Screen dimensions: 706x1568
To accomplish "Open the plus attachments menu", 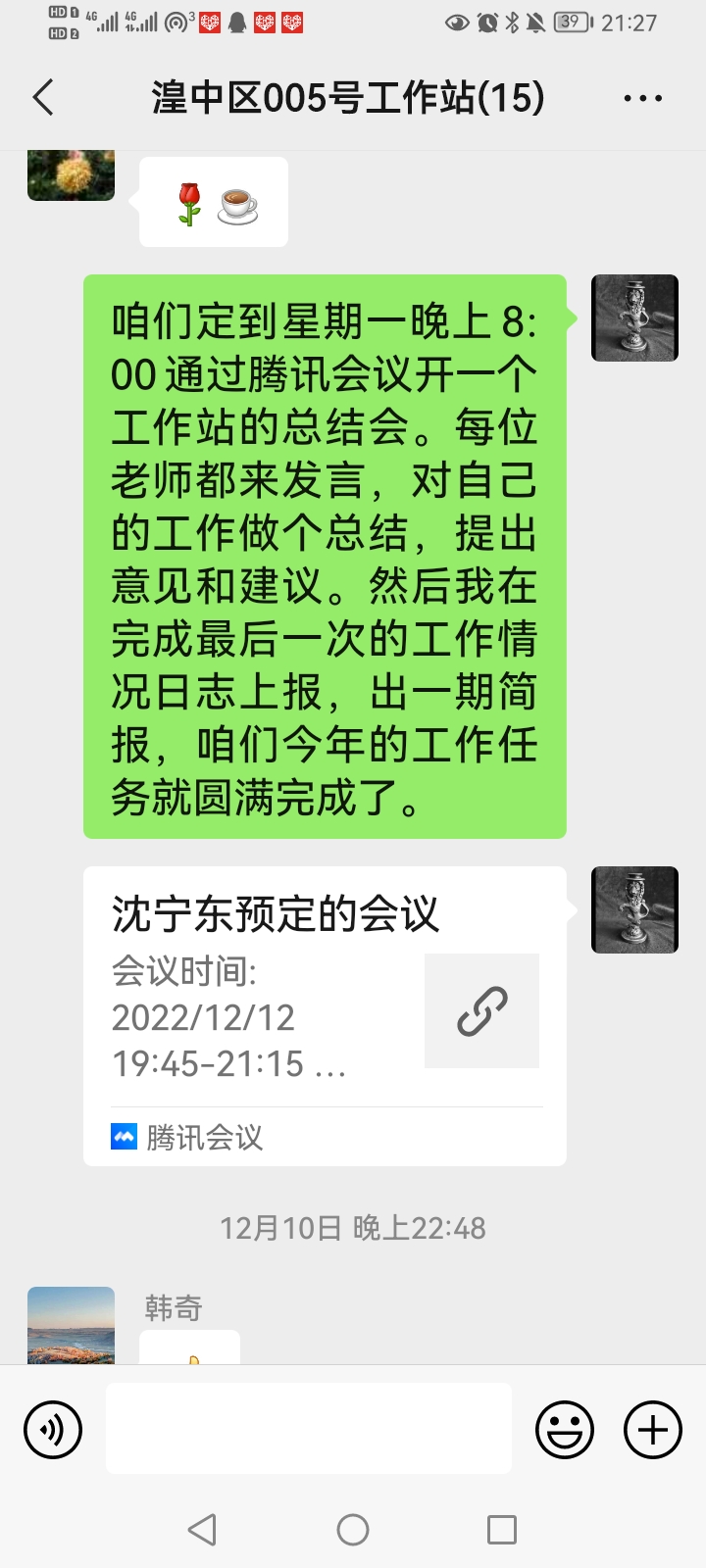I will pyautogui.click(x=653, y=1430).
